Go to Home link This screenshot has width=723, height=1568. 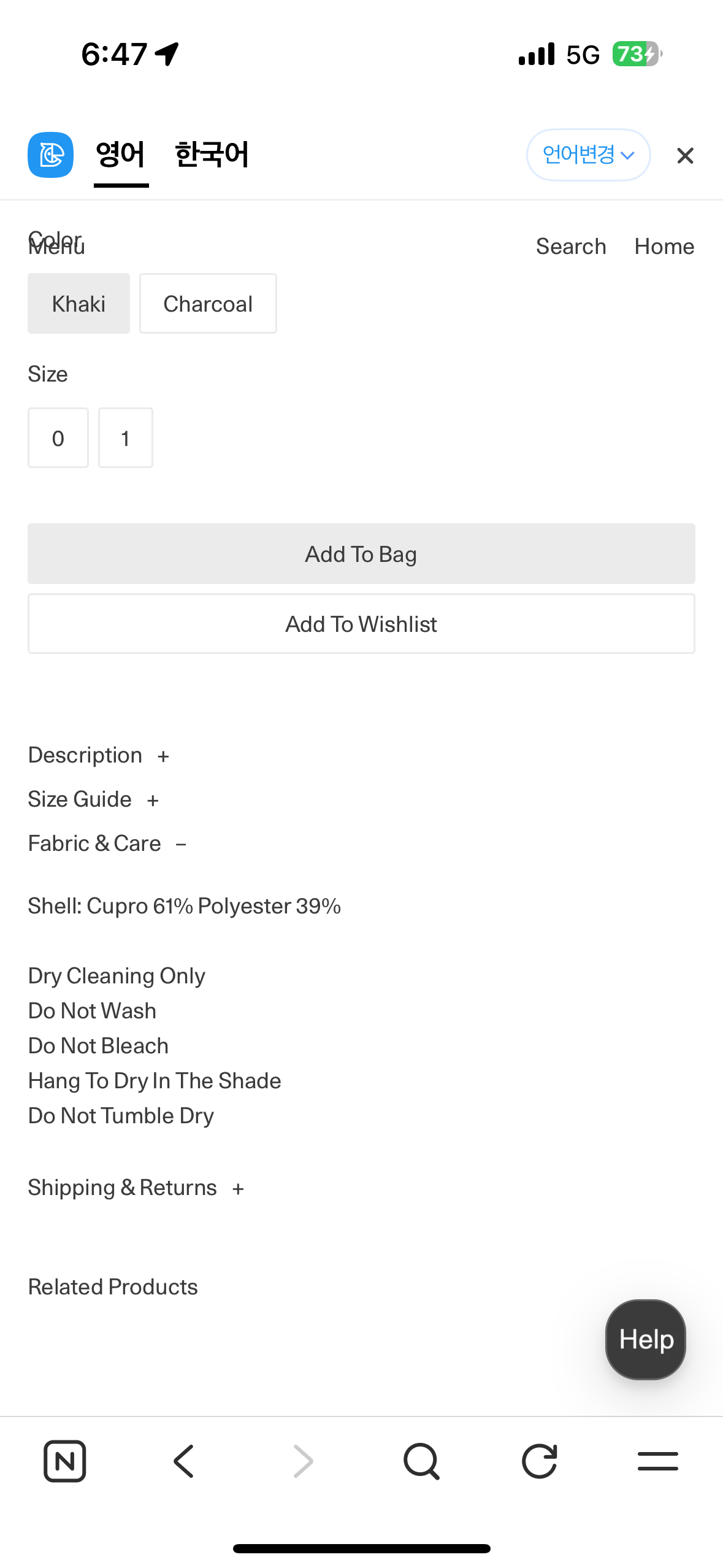[x=664, y=247]
